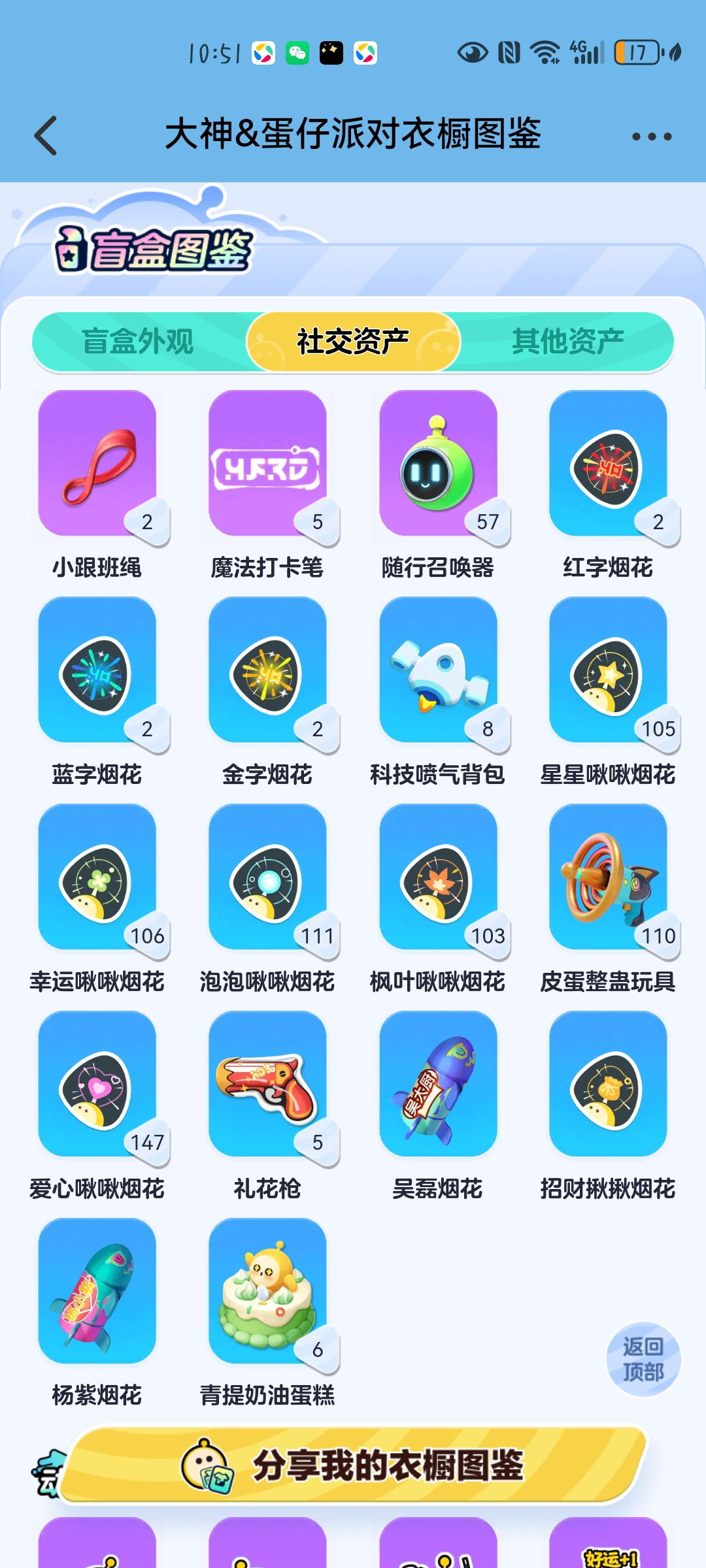Open the 魔法打卡笔 item
Image resolution: width=706 pixels, height=1568 pixels.
point(267,464)
